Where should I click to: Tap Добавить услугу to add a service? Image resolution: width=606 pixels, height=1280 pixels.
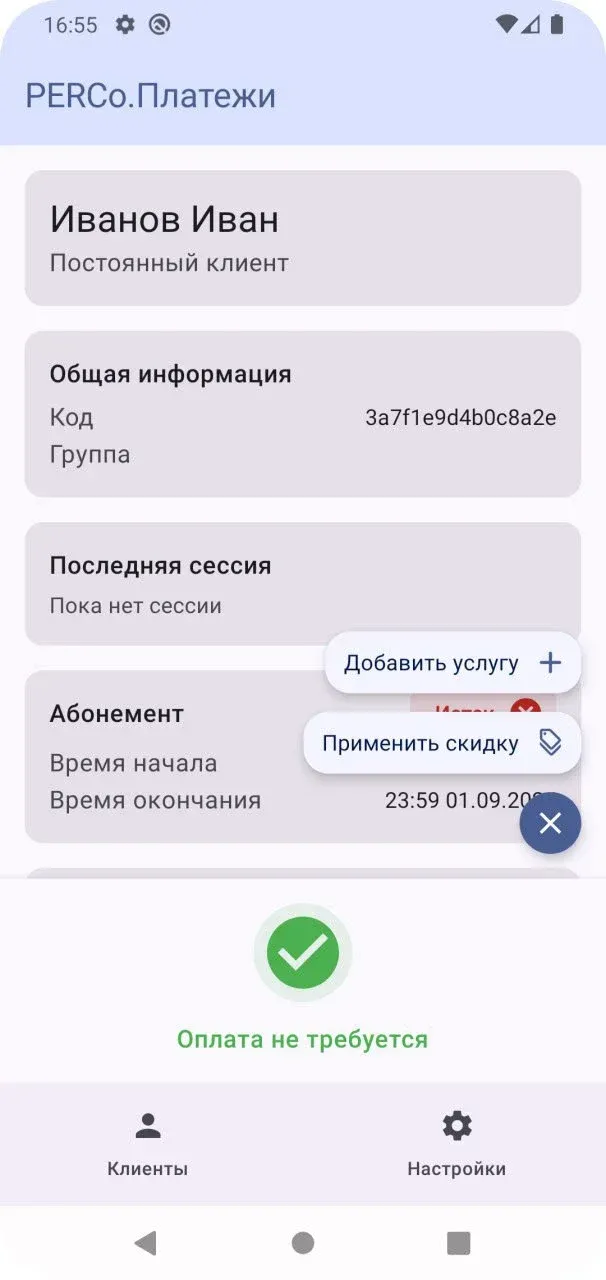point(452,663)
